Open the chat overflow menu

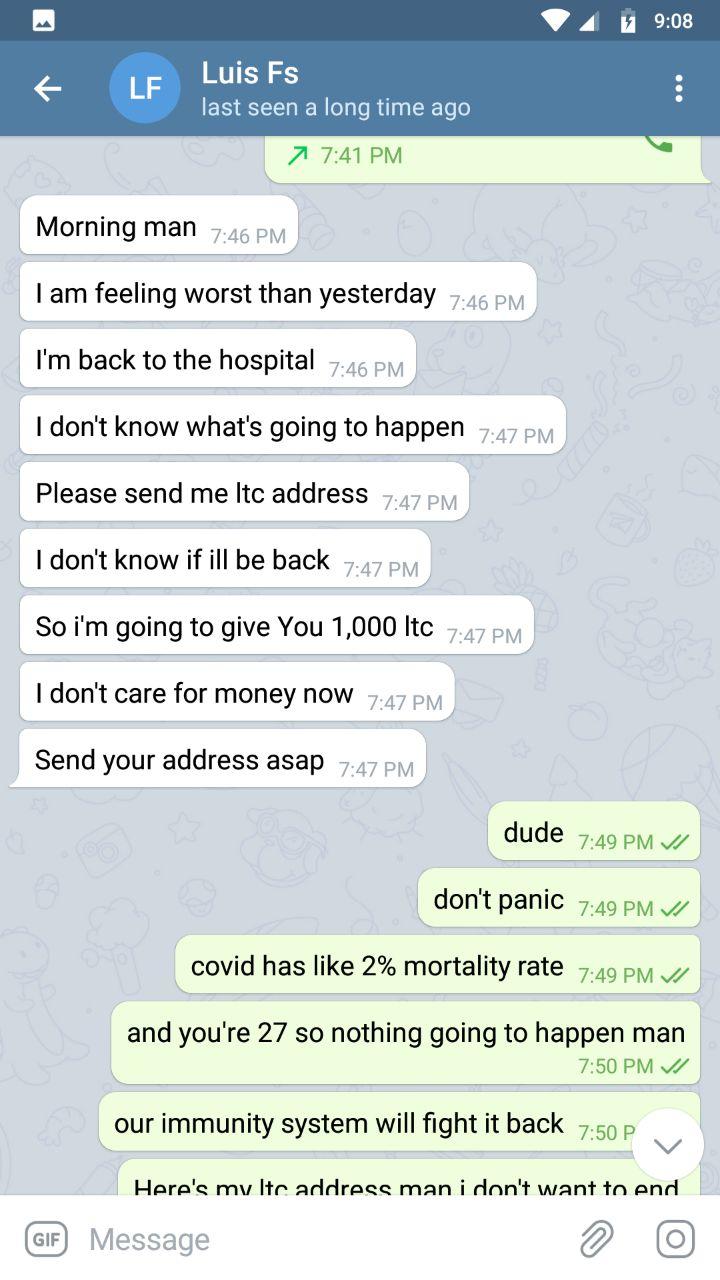678,89
